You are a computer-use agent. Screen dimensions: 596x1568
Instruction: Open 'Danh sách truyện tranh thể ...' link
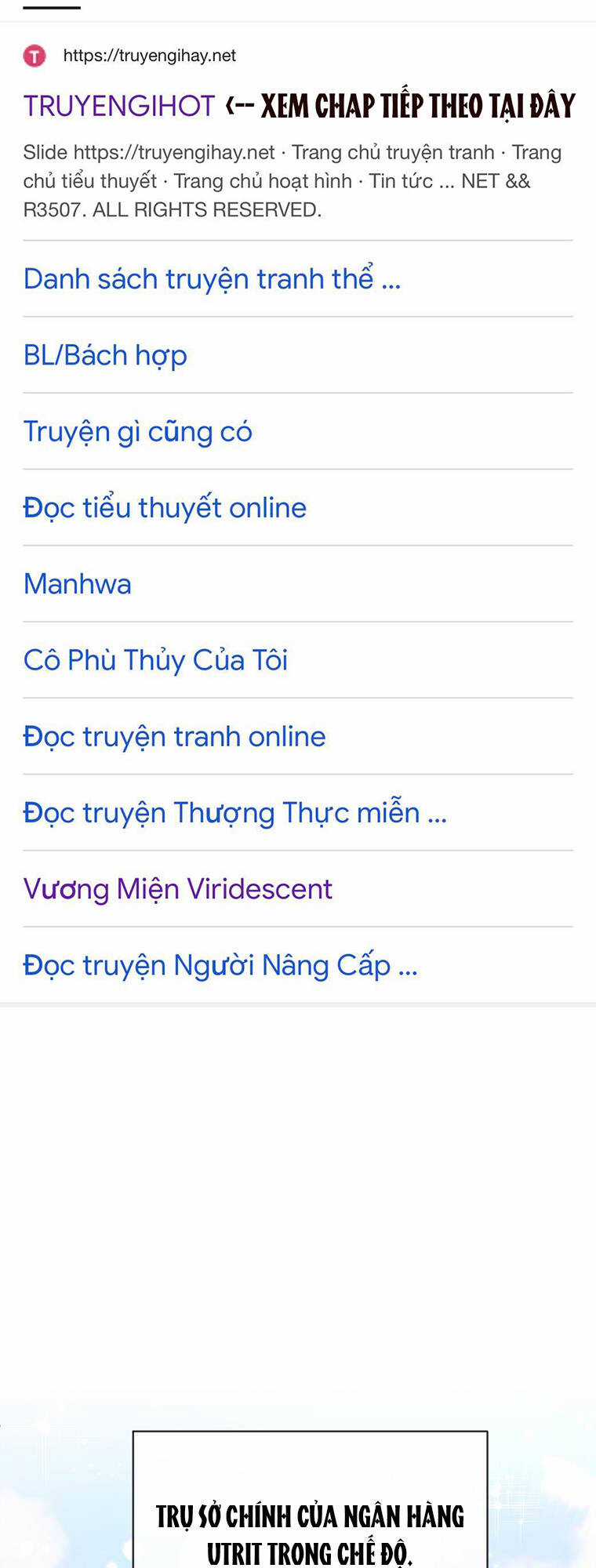[212, 278]
